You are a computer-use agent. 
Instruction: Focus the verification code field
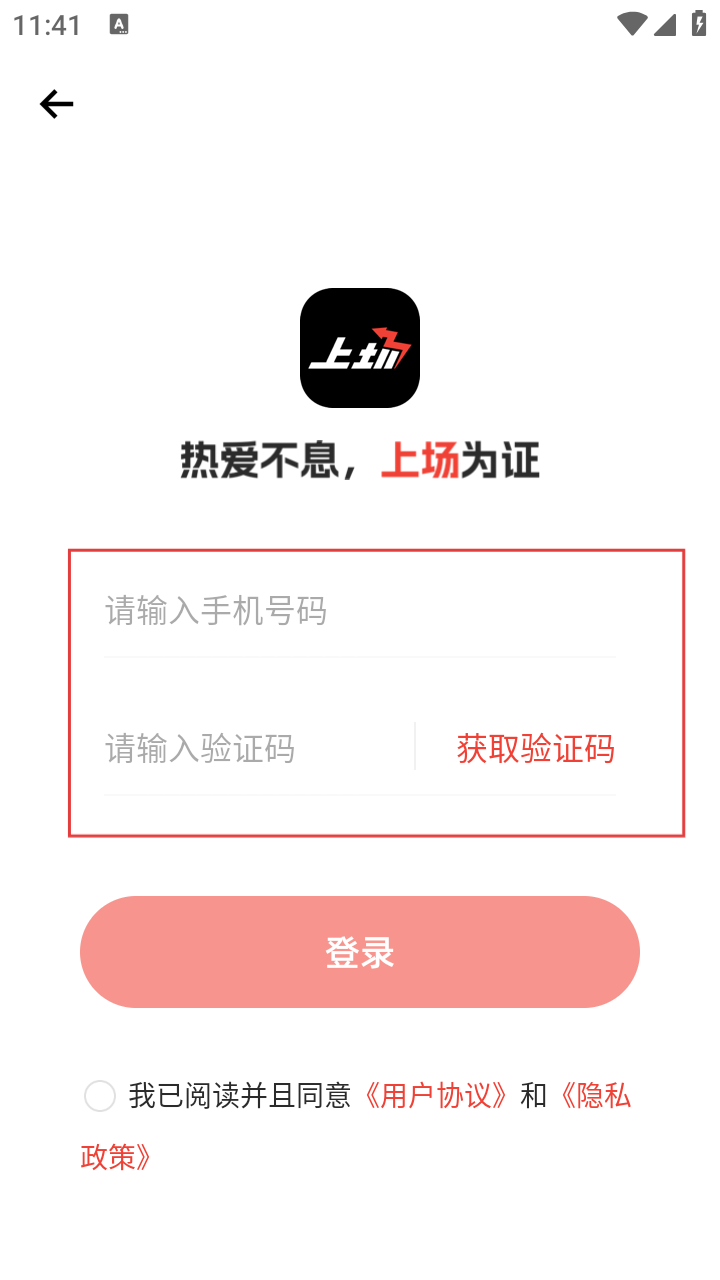pos(255,748)
